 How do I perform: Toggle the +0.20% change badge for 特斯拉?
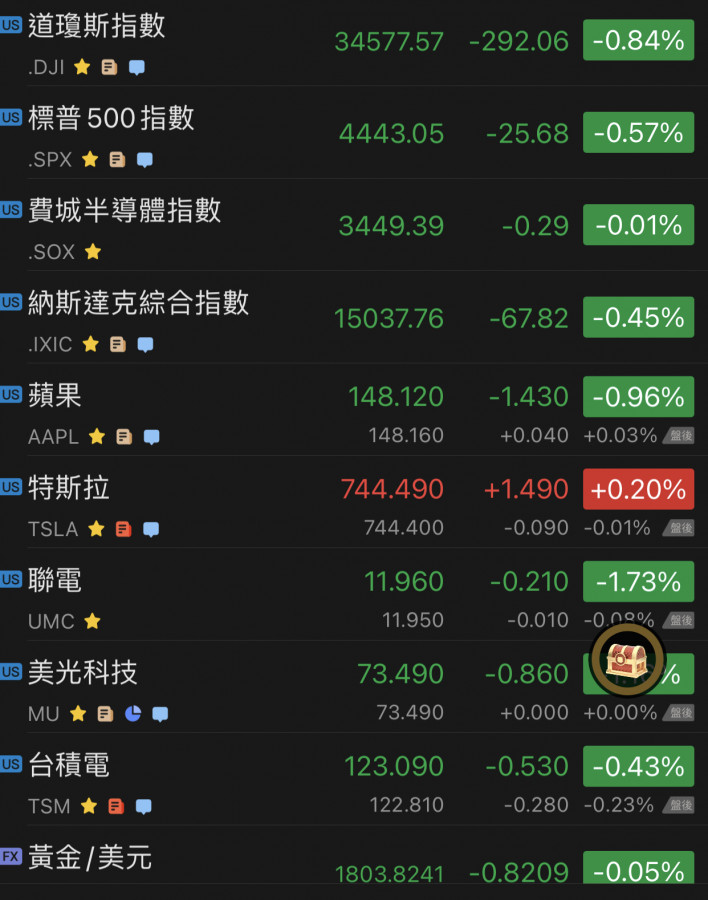(x=638, y=489)
